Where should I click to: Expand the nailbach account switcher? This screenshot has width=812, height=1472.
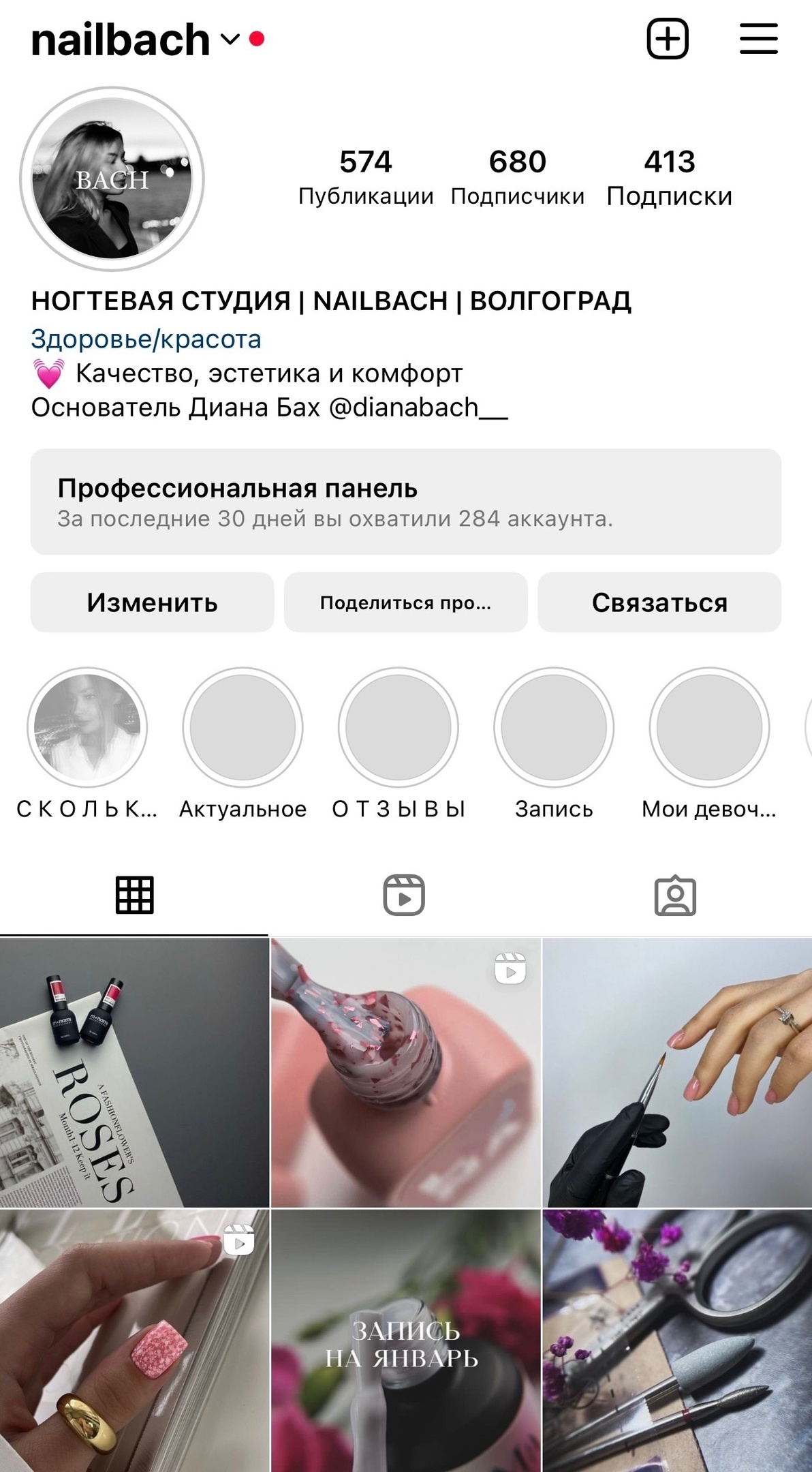[230, 40]
